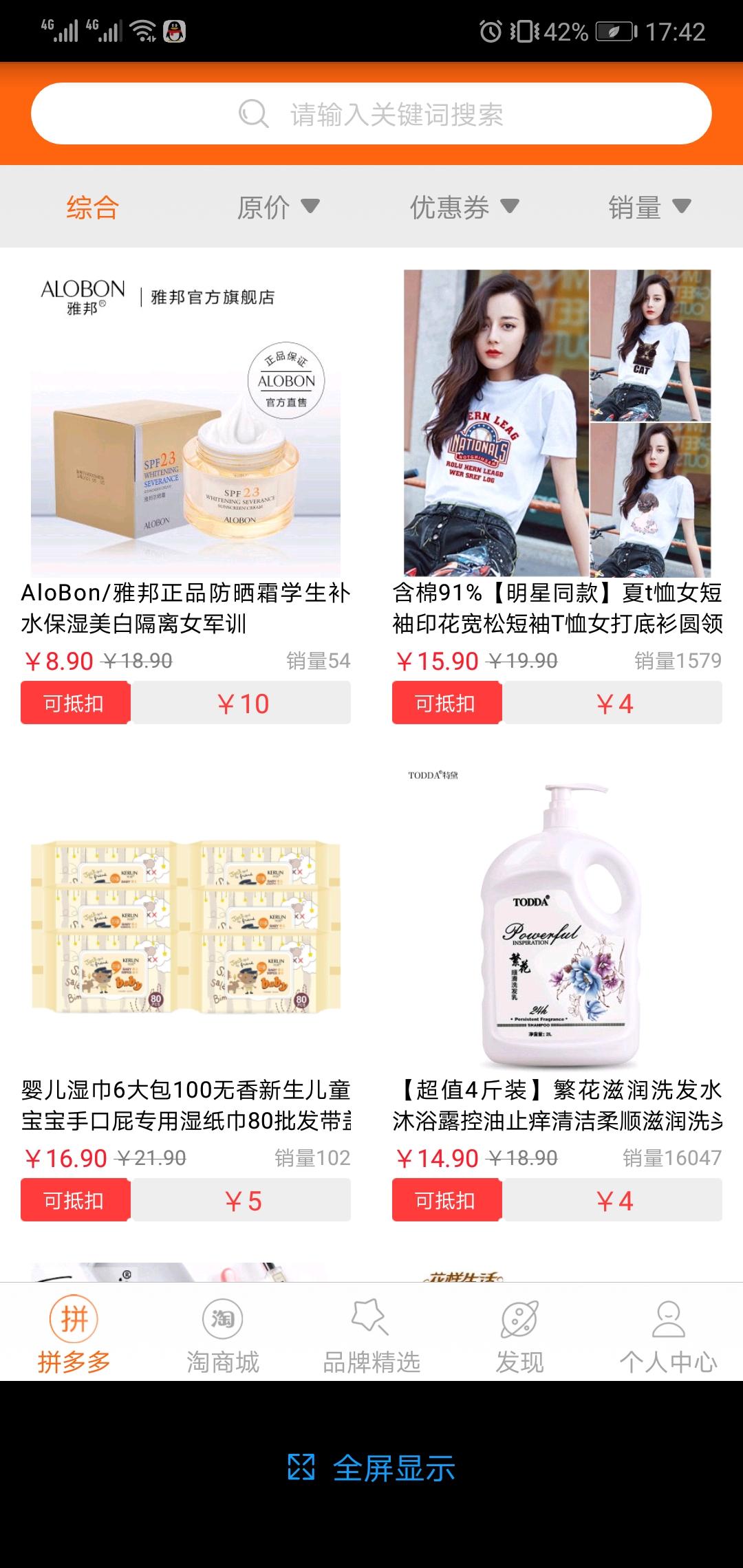Claim the ¥10 coupon for AloBon sunscreen
Viewport: 743px width, 1568px height.
pyautogui.click(x=241, y=704)
